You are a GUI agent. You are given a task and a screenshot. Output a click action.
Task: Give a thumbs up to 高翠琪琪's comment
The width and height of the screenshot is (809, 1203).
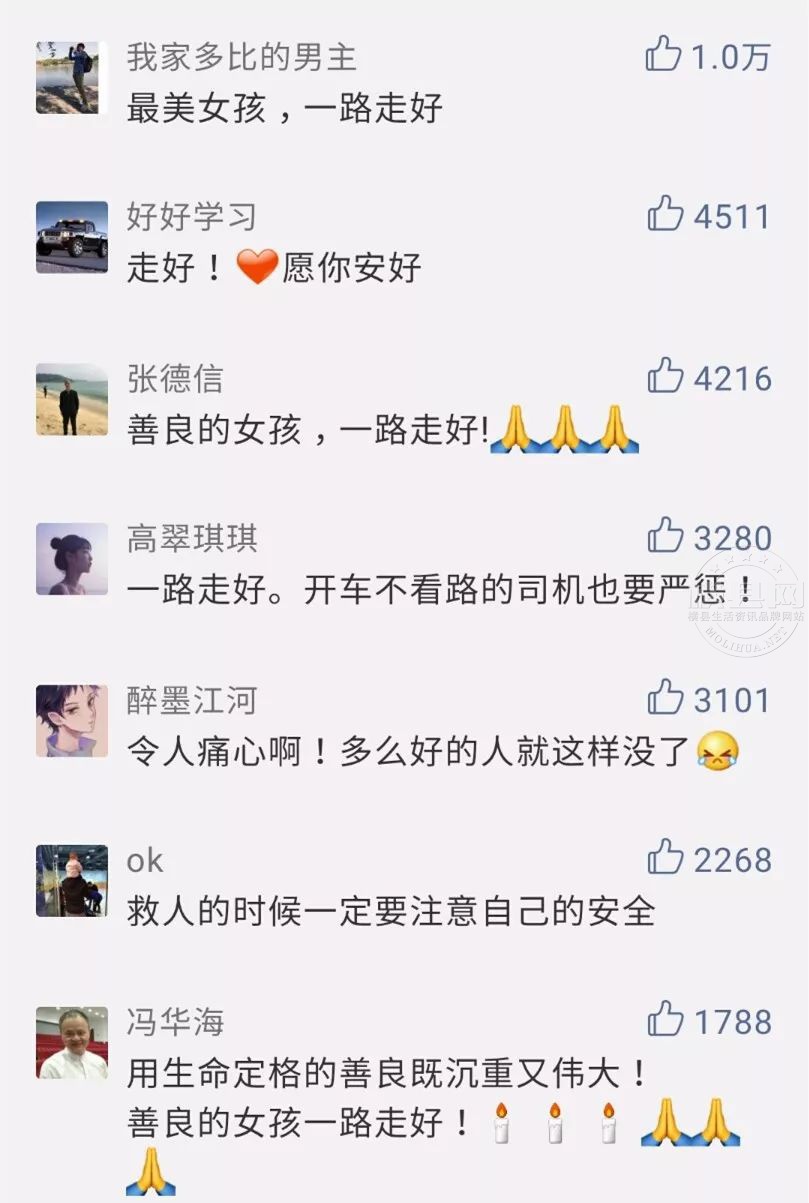[665, 536]
